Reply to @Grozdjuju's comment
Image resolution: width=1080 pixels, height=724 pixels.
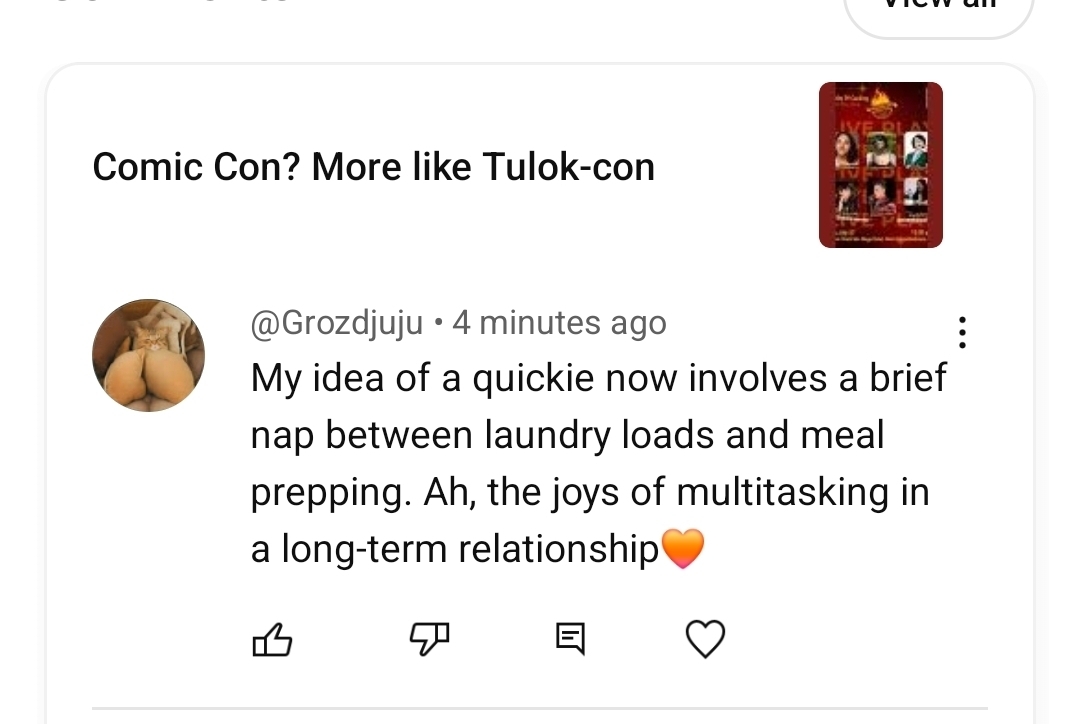coord(570,638)
